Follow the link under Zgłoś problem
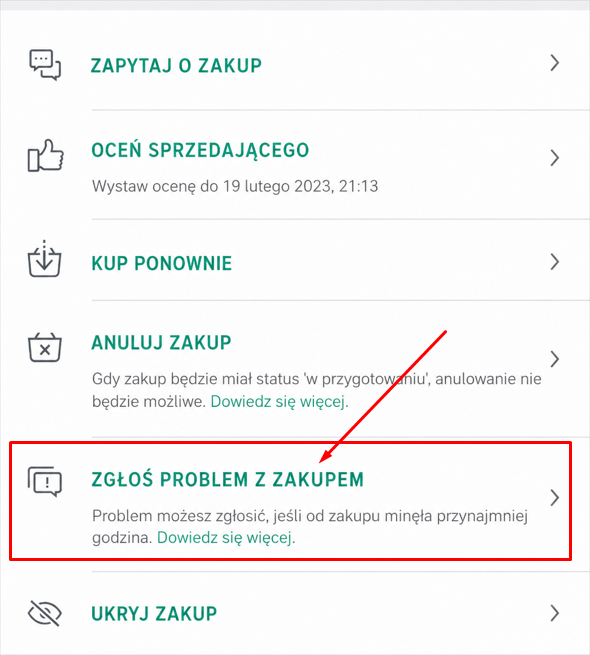Screen dimensions: 590x655 (225, 538)
